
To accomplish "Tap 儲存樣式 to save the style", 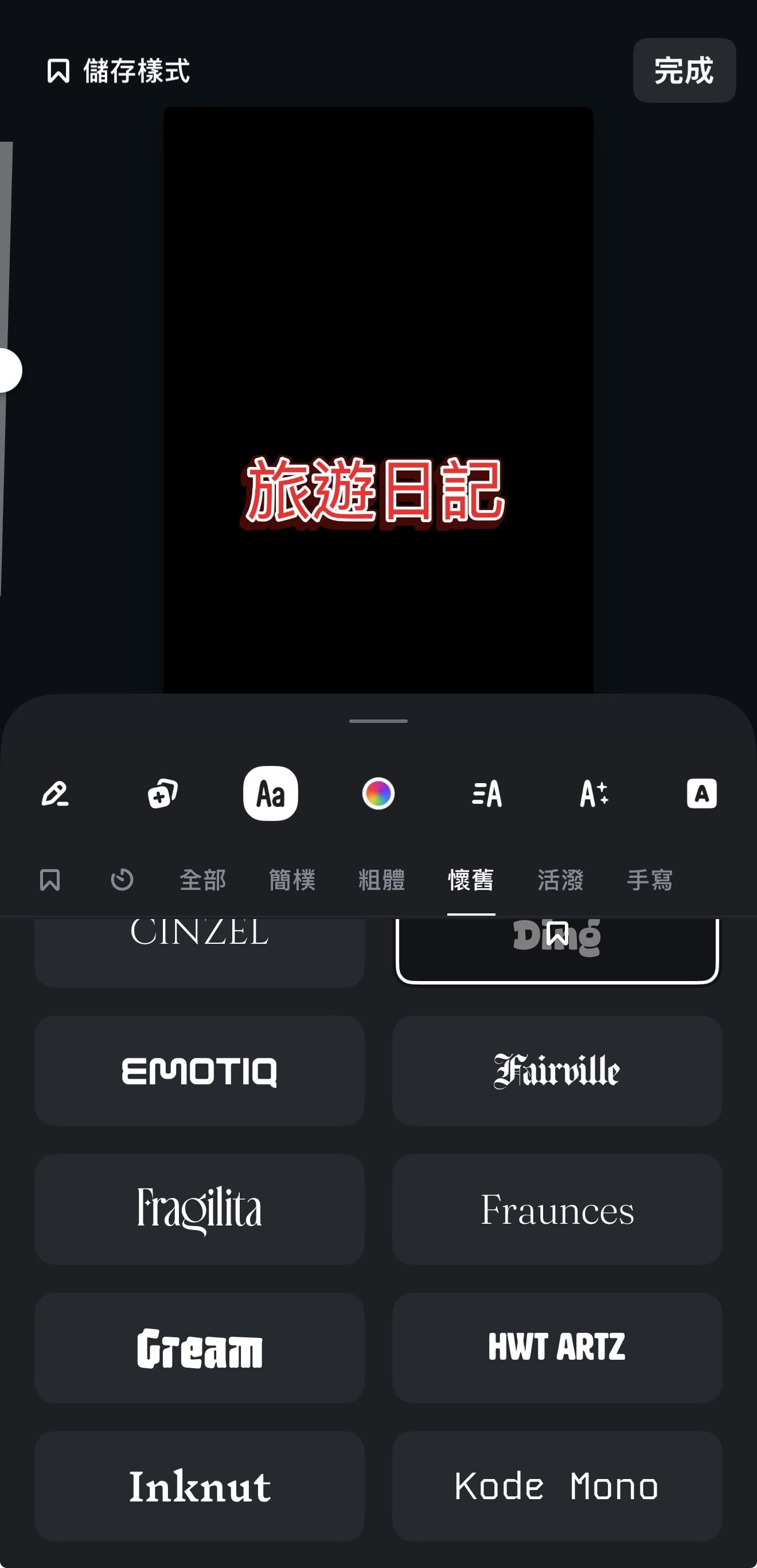I will tap(119, 71).
